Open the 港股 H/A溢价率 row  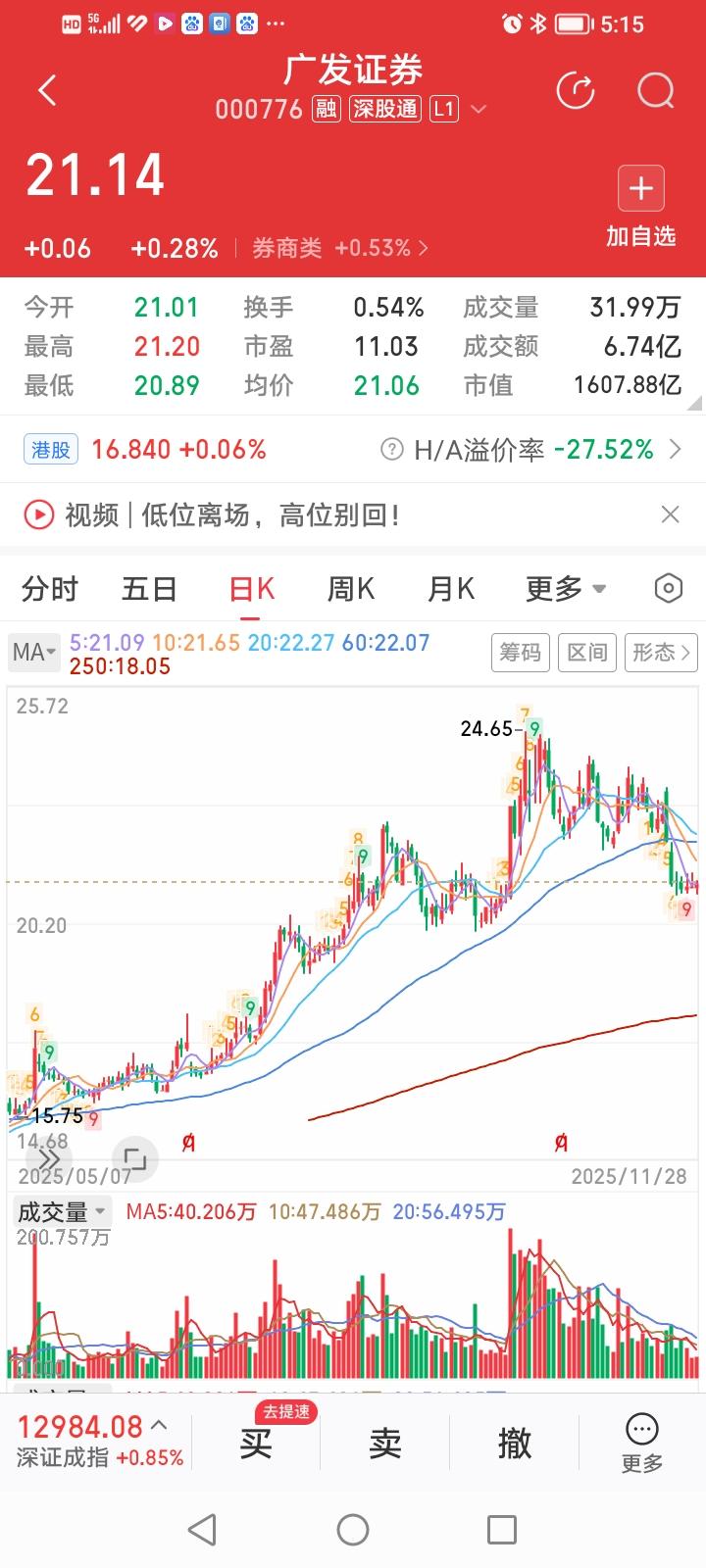point(353,450)
